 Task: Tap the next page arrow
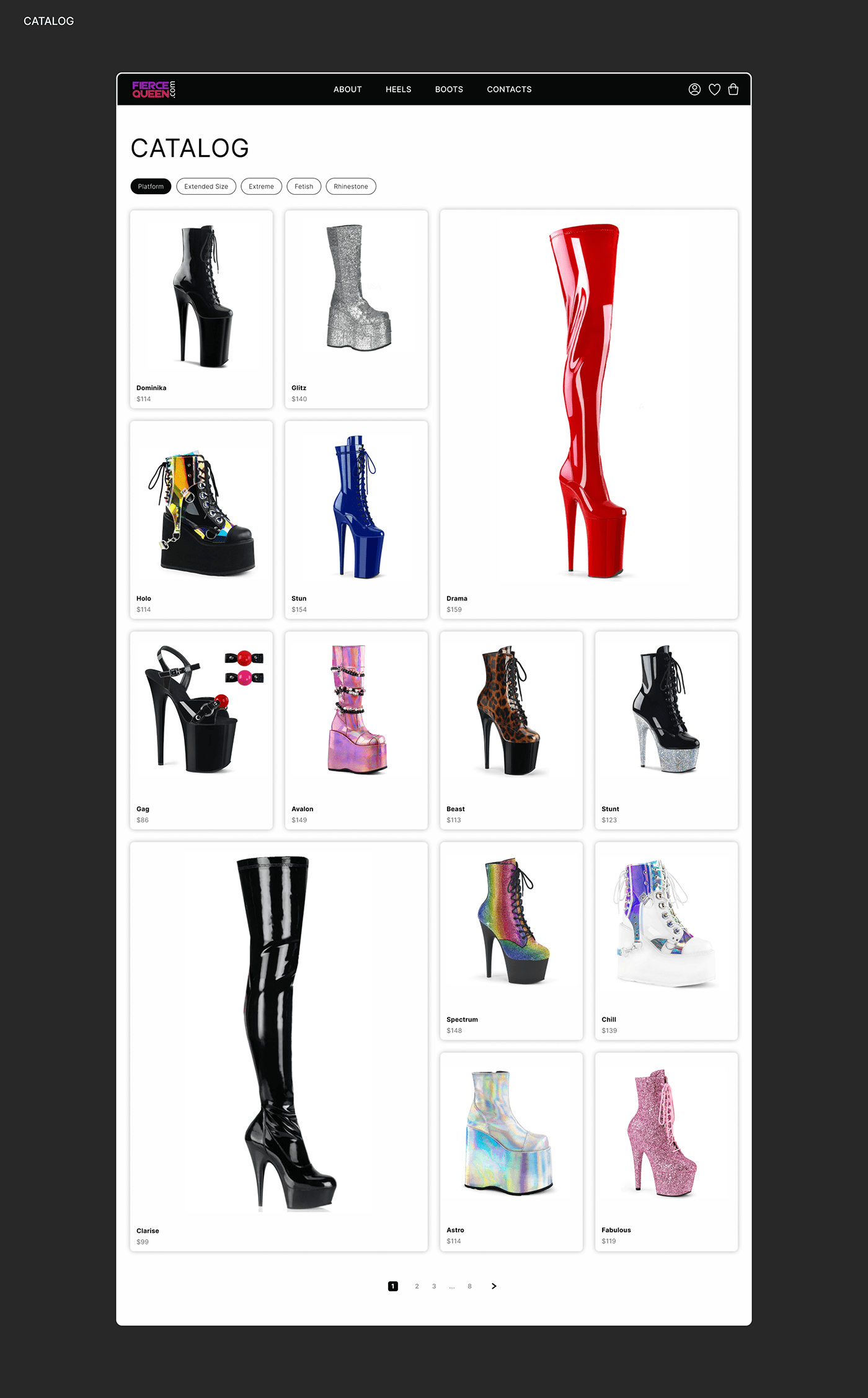coord(494,1286)
